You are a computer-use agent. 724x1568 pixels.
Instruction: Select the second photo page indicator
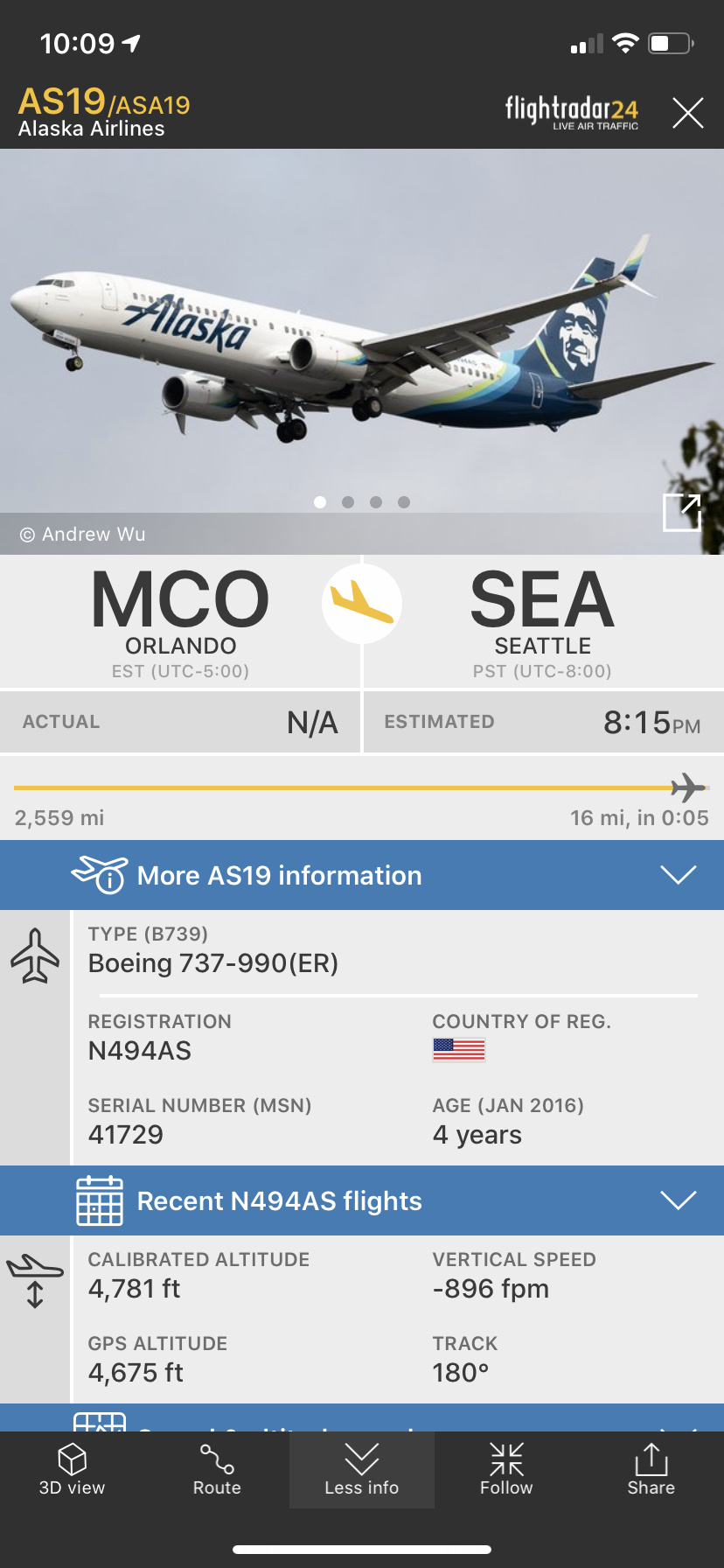pyautogui.click(x=348, y=502)
